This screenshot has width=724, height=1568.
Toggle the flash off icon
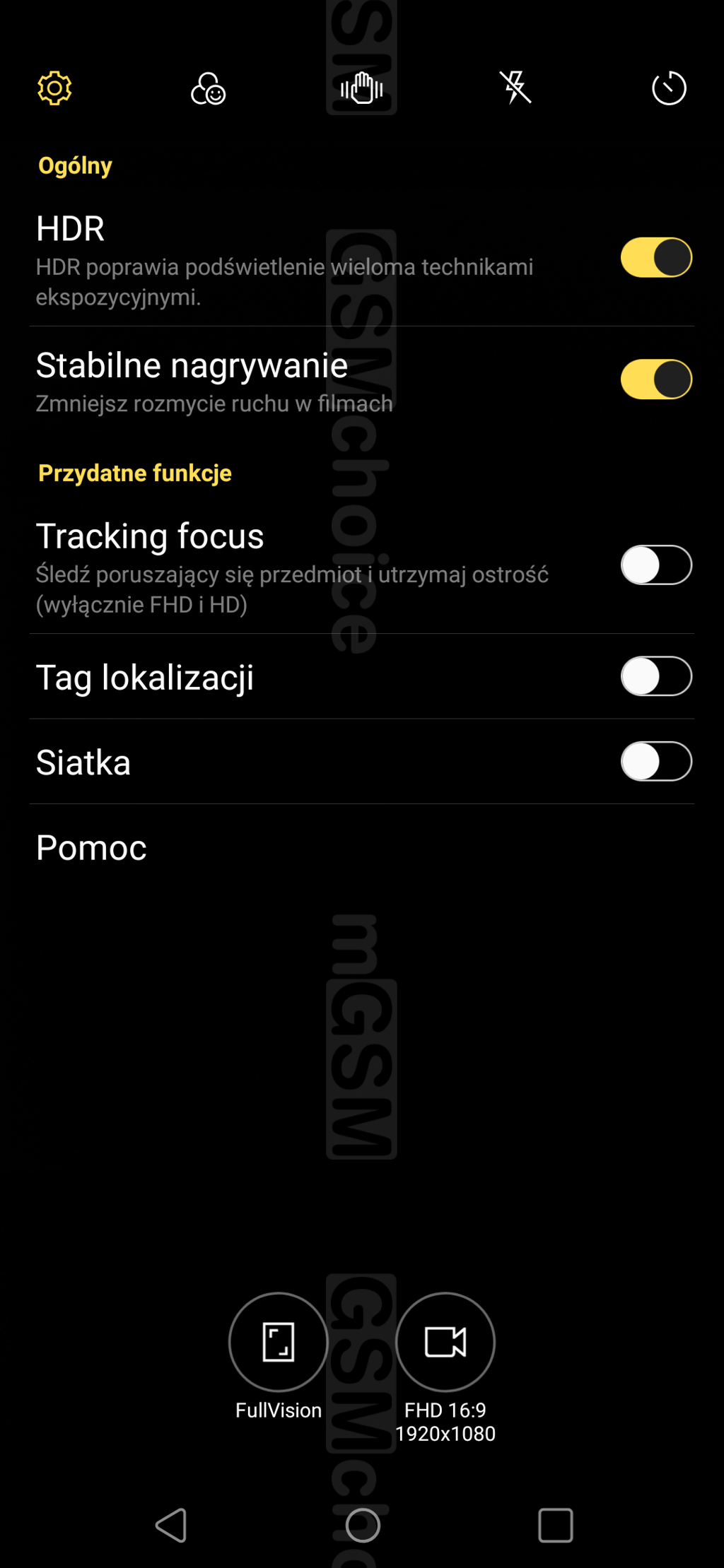click(x=515, y=88)
